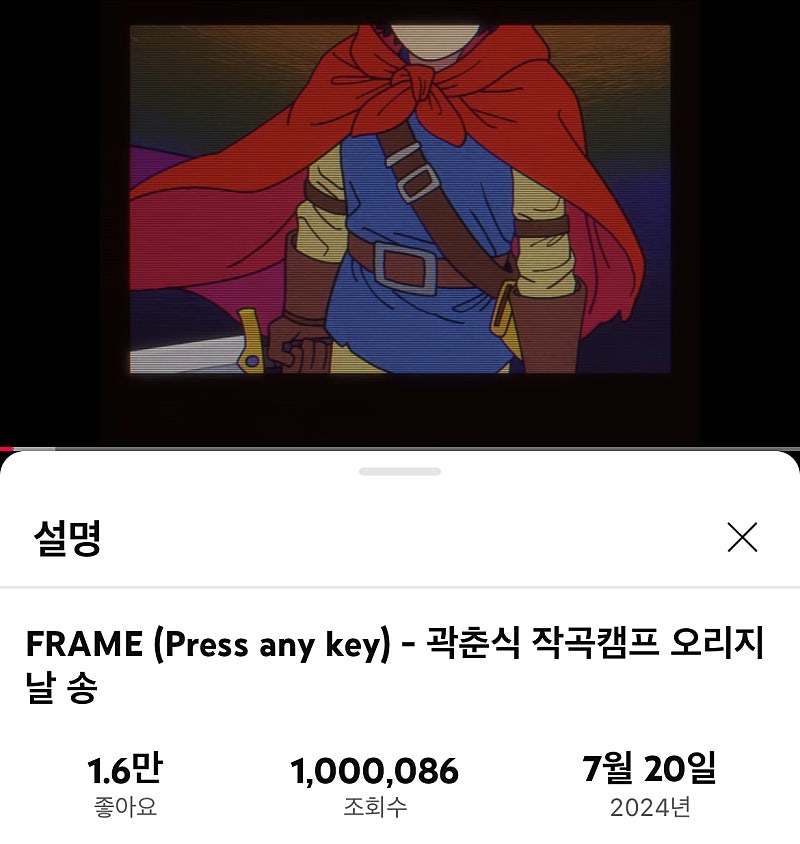Image resolution: width=800 pixels, height=844 pixels.
Task: Tap the video player area
Action: tap(400, 220)
